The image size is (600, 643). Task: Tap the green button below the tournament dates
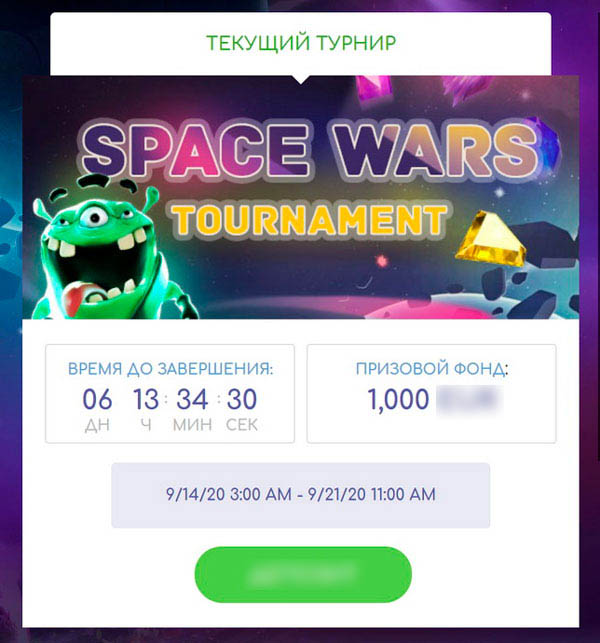coord(302,574)
